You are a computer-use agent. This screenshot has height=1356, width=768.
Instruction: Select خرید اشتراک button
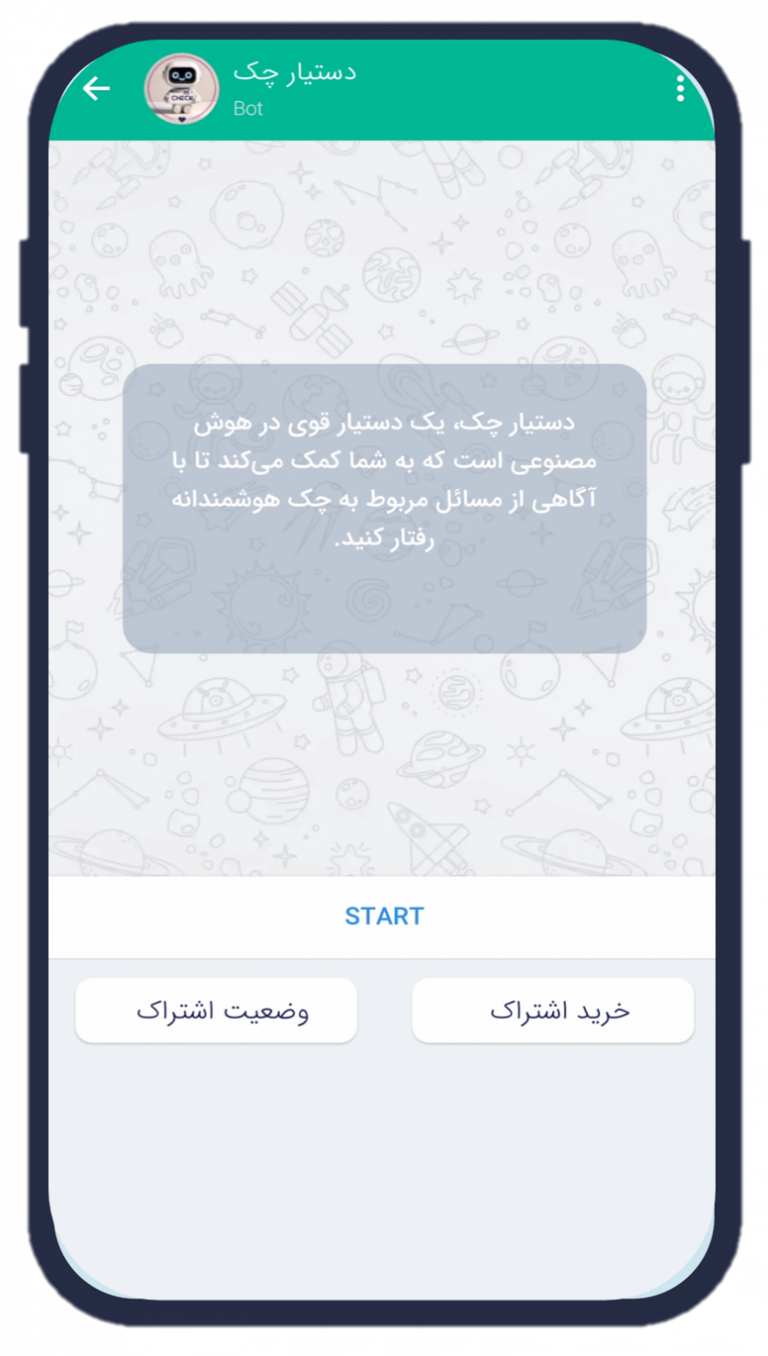pos(553,1011)
